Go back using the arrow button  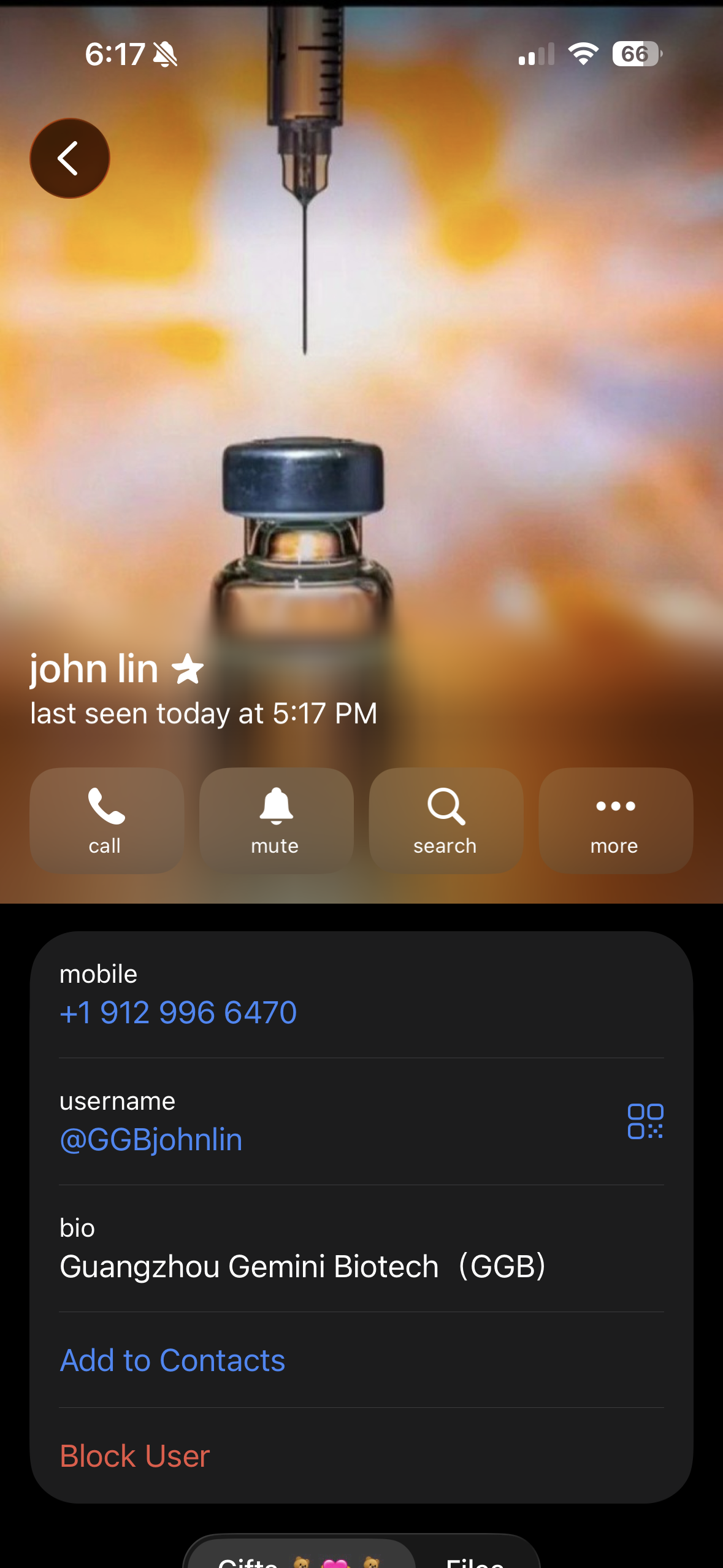coord(70,158)
